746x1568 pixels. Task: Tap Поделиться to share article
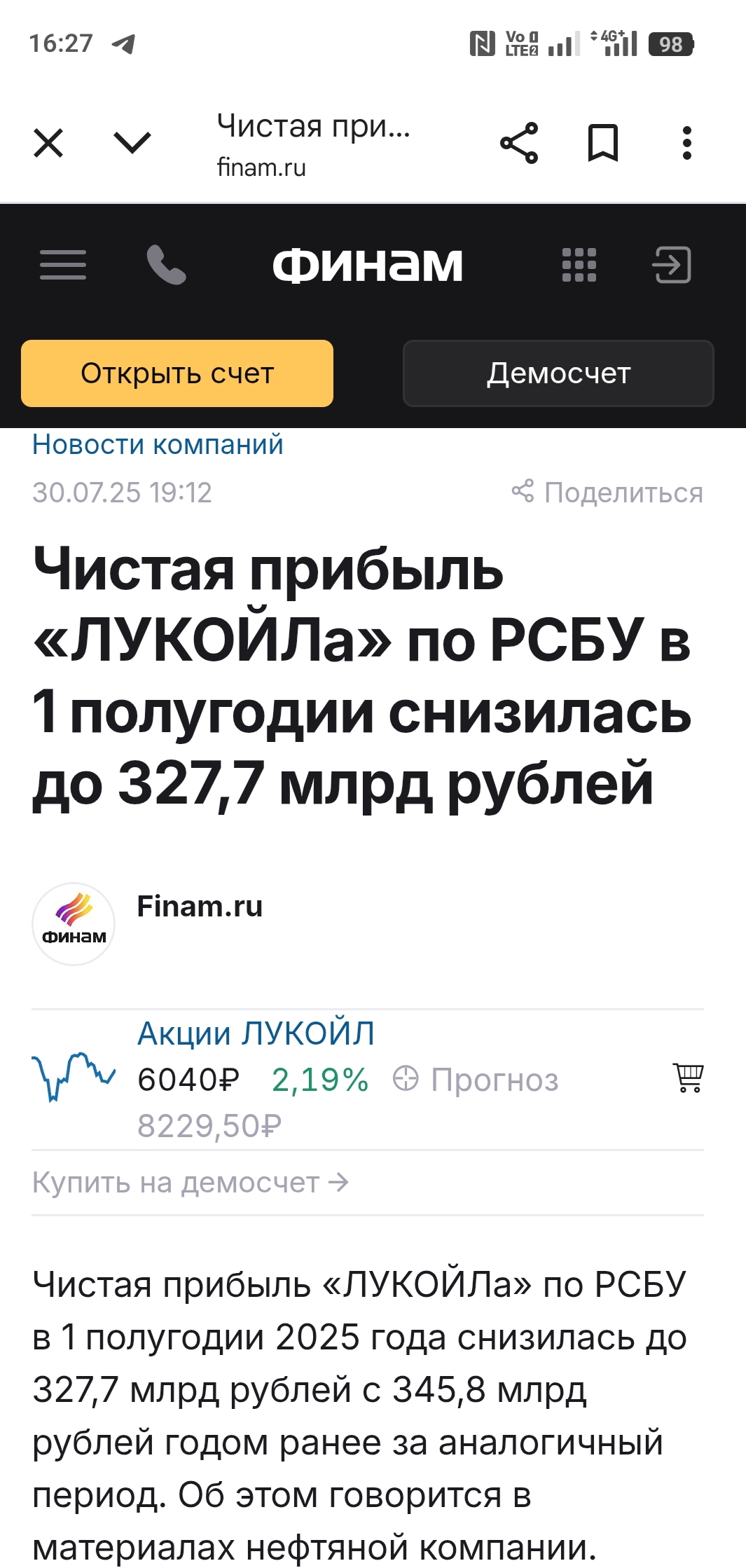(607, 493)
